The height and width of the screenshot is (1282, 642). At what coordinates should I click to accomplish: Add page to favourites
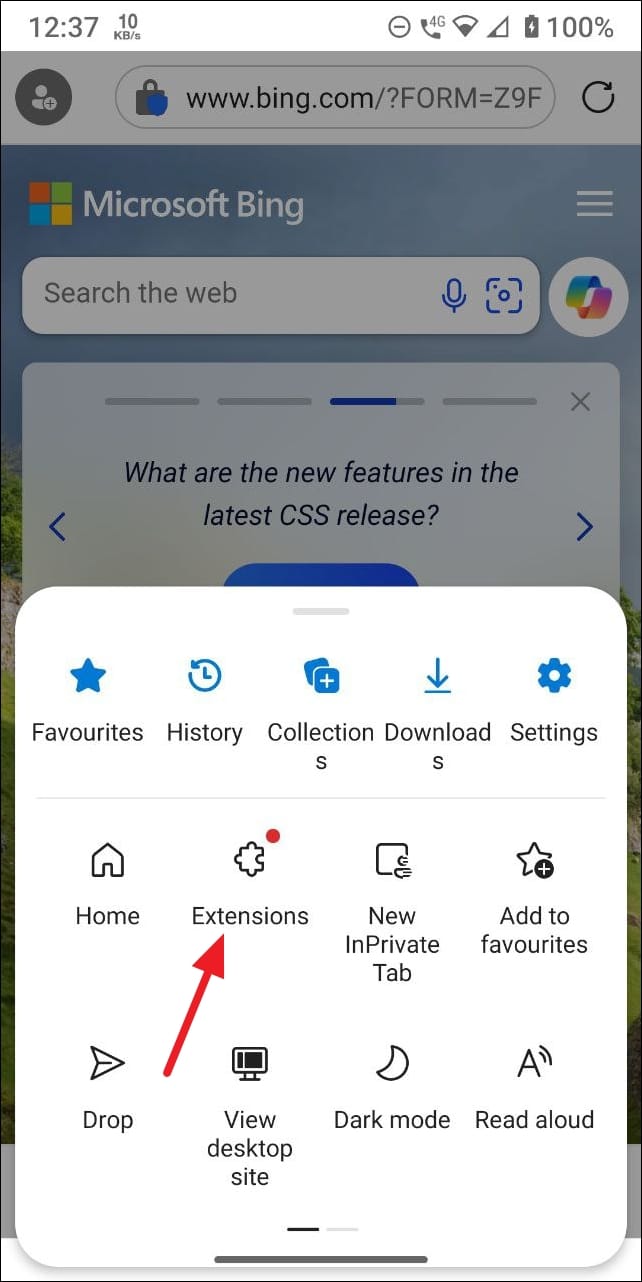(534, 898)
